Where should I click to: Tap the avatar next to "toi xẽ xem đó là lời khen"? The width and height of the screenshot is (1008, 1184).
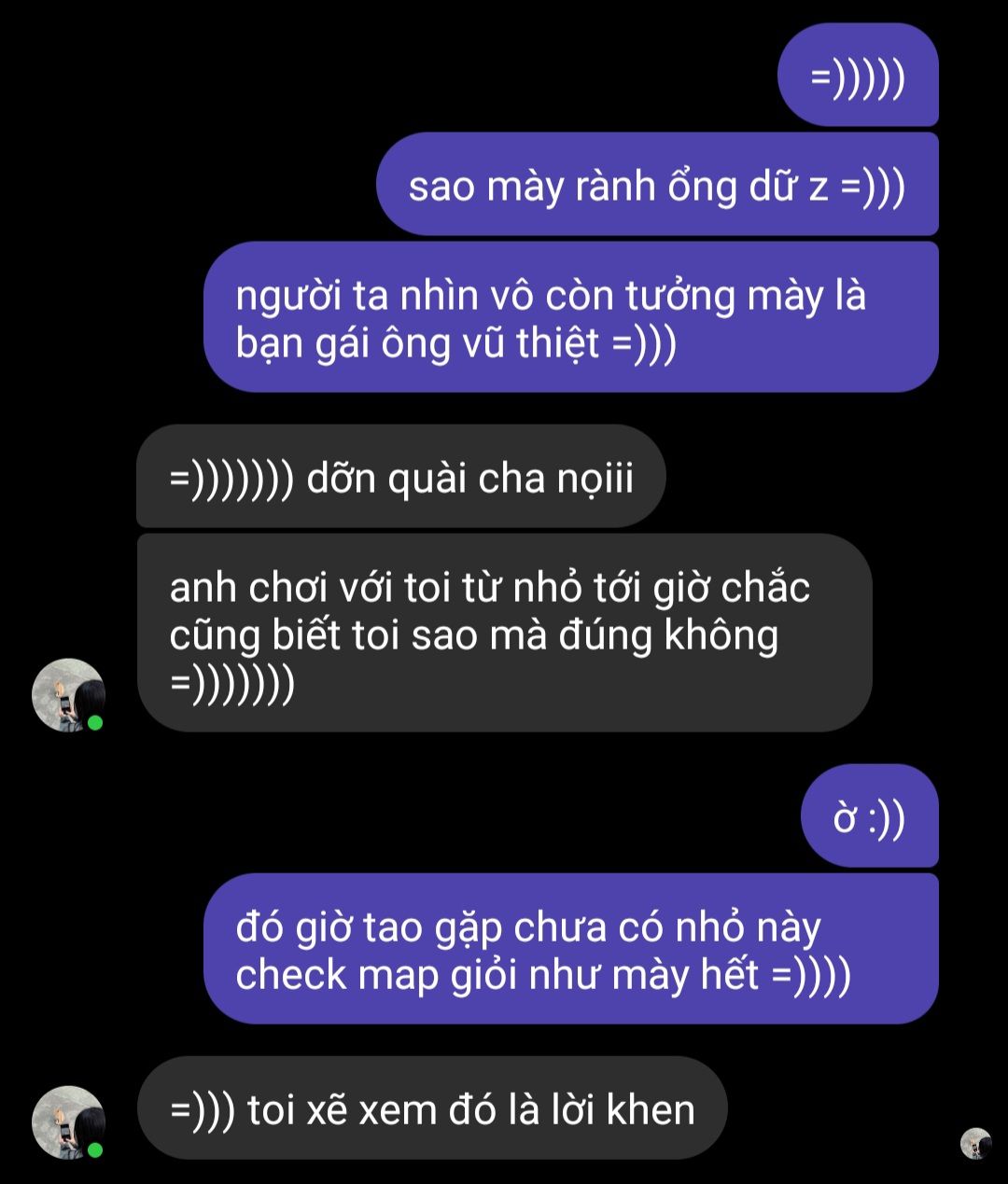[68, 1122]
